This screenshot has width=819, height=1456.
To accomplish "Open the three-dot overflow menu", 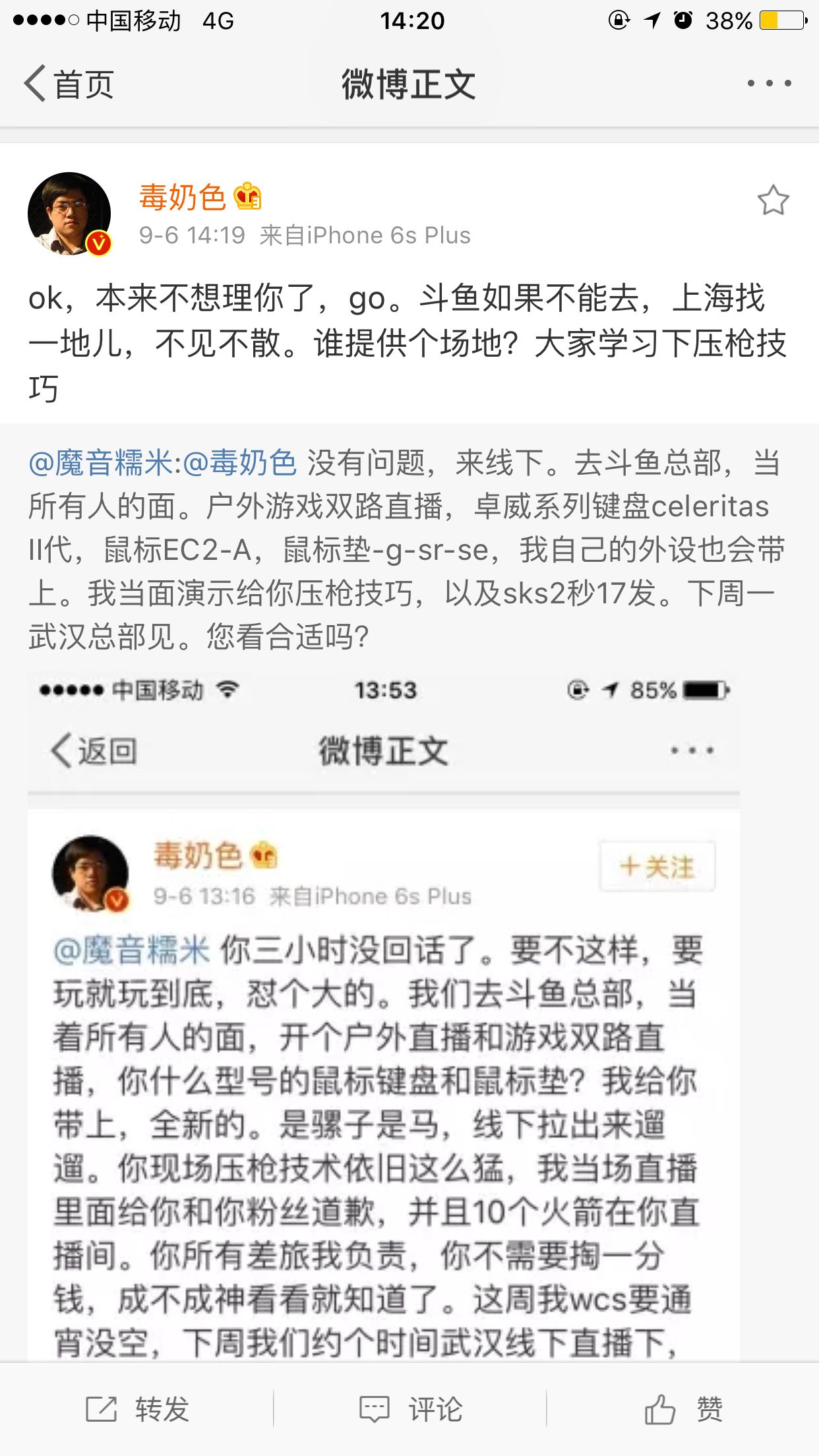I will click(769, 84).
